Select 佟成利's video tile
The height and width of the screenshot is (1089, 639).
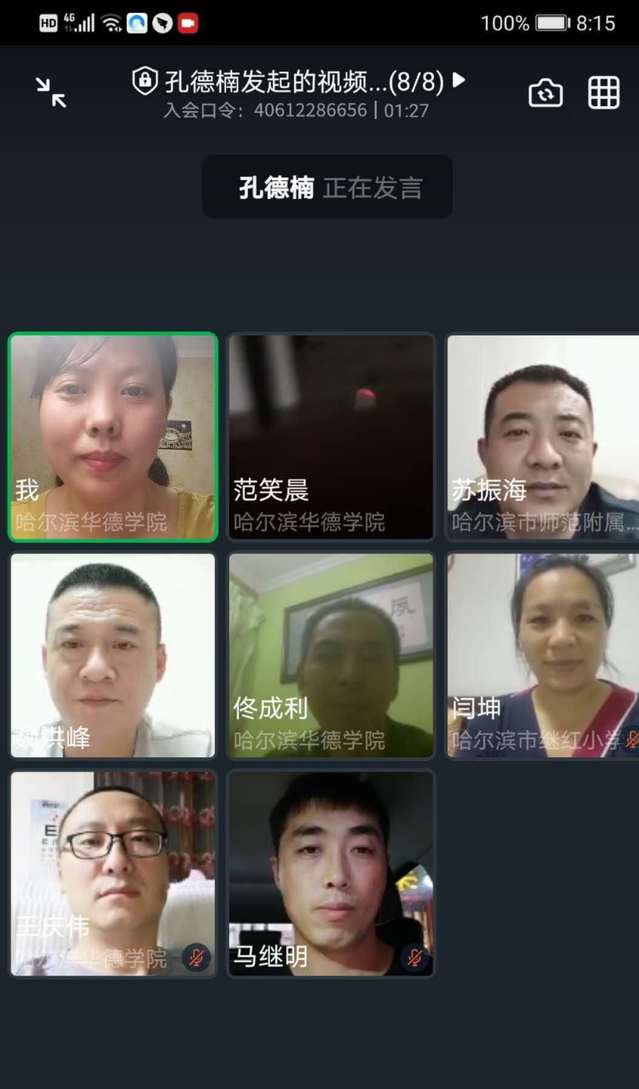(332, 655)
